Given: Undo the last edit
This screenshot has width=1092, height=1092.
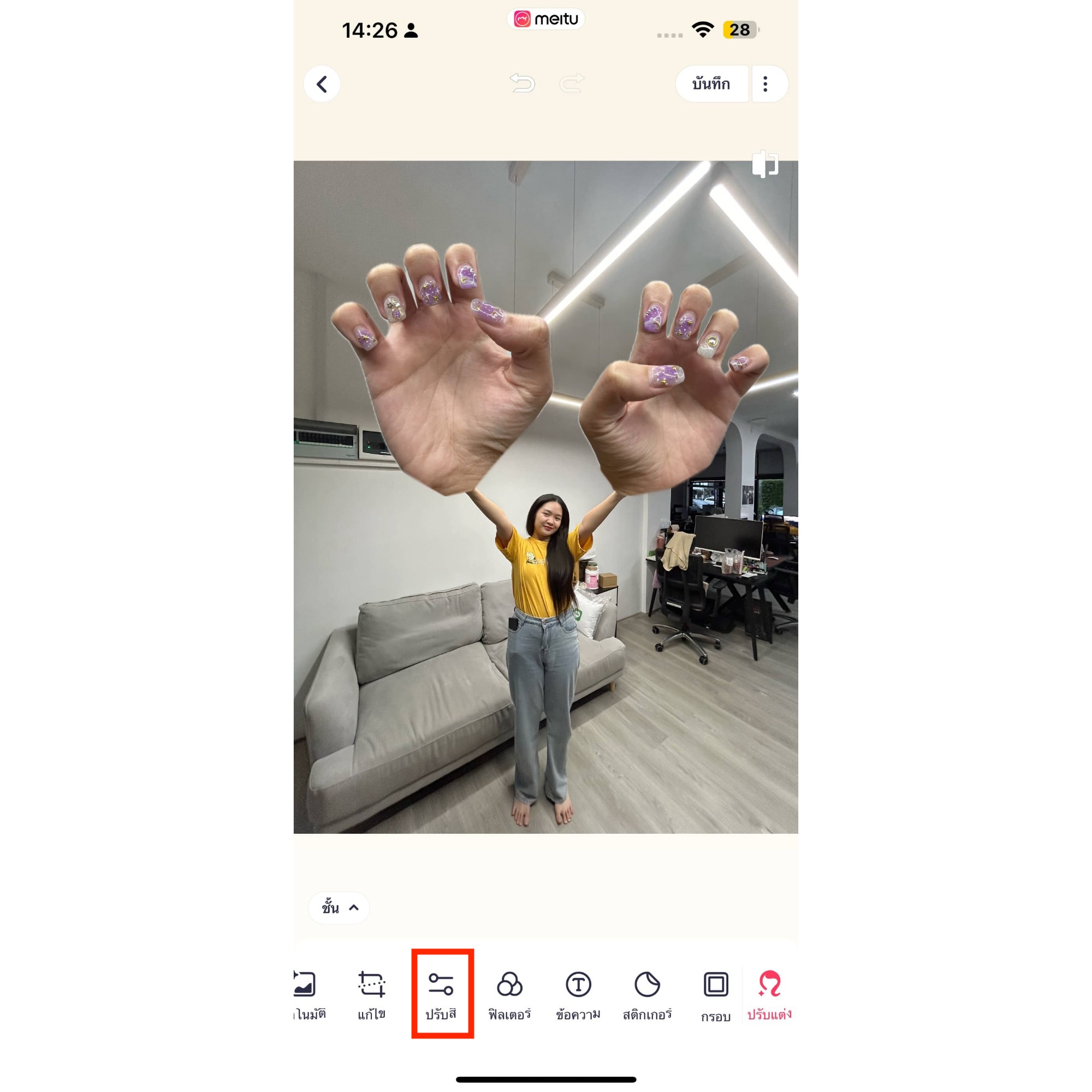Looking at the screenshot, I should (521, 83).
